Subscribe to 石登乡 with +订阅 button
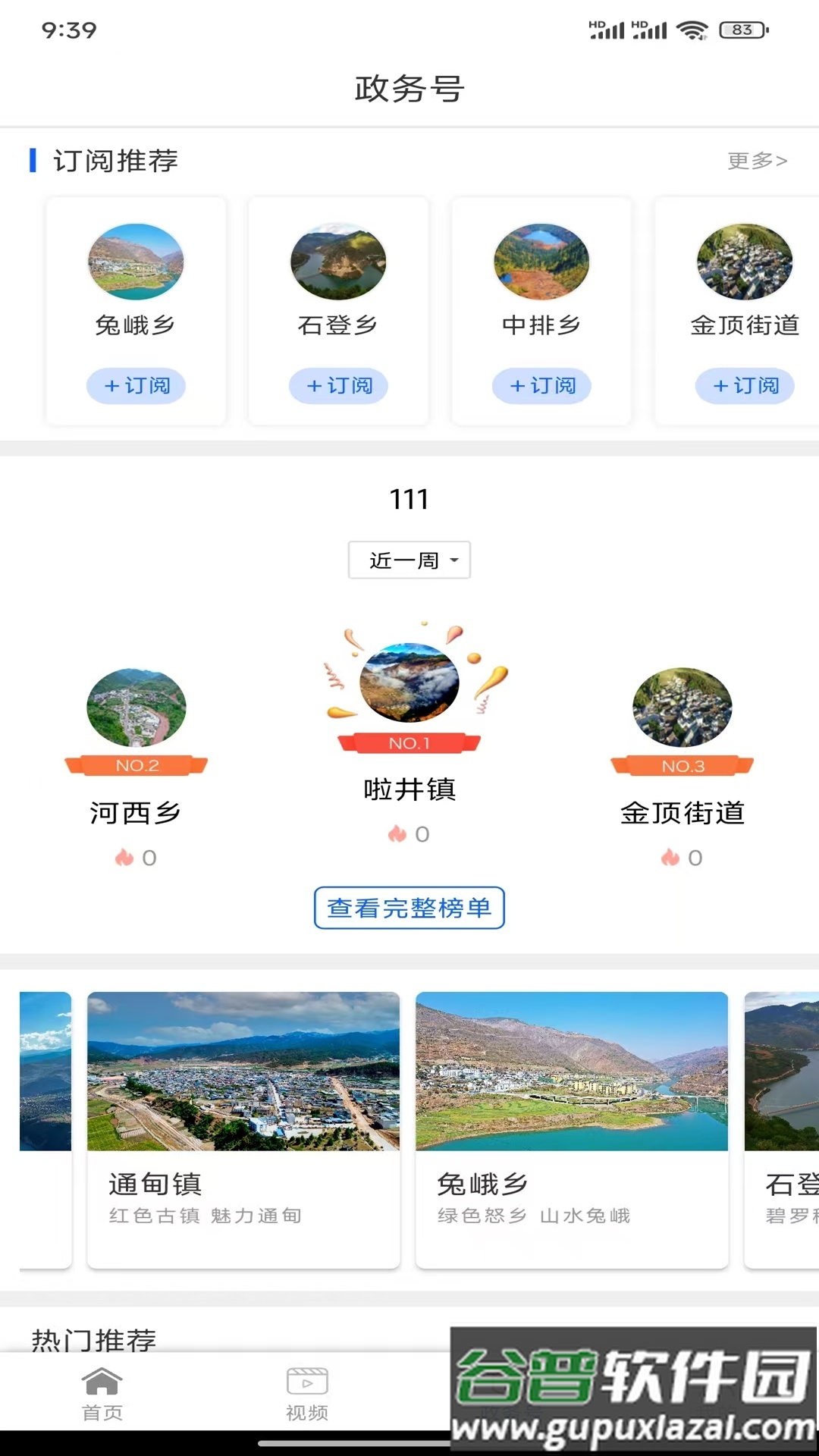 point(339,386)
